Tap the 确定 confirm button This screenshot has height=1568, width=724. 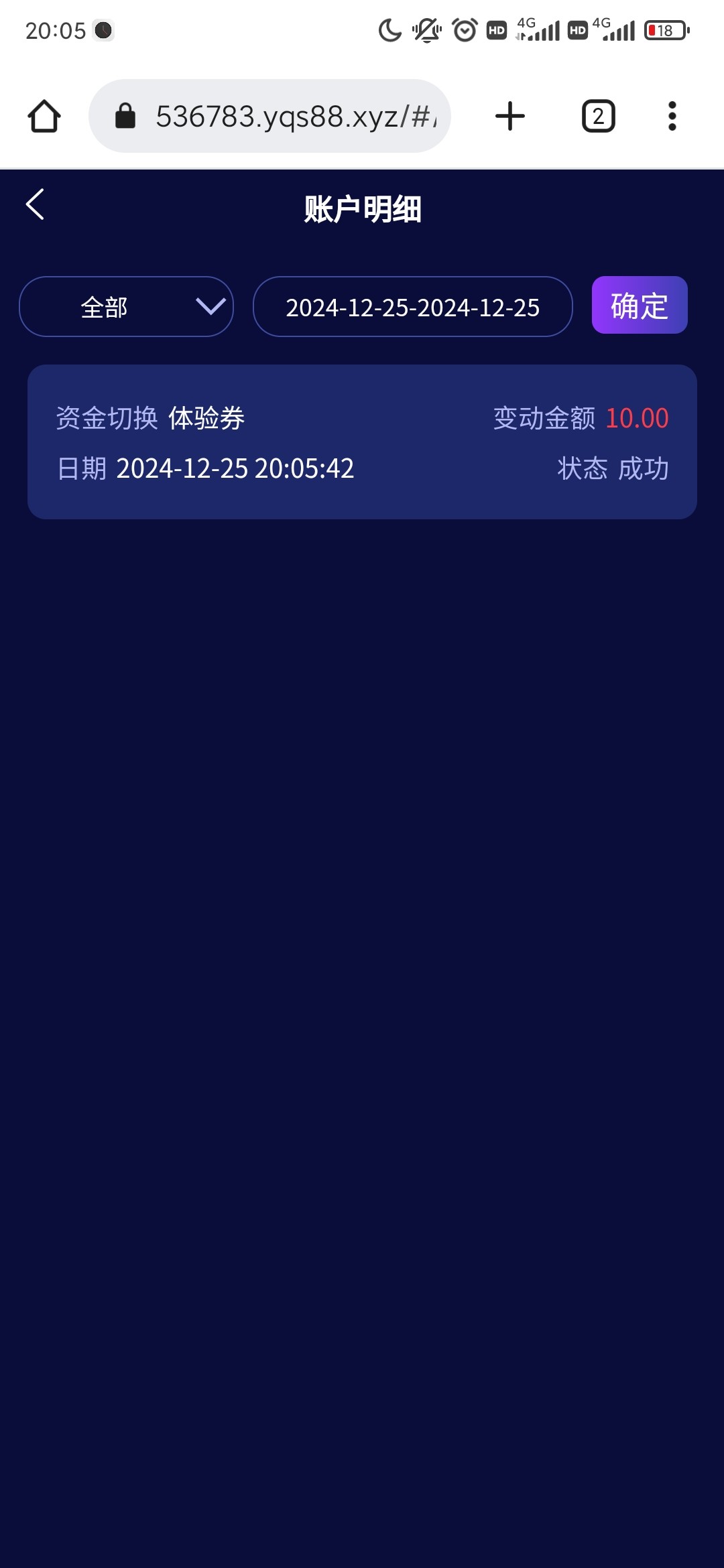tap(640, 306)
